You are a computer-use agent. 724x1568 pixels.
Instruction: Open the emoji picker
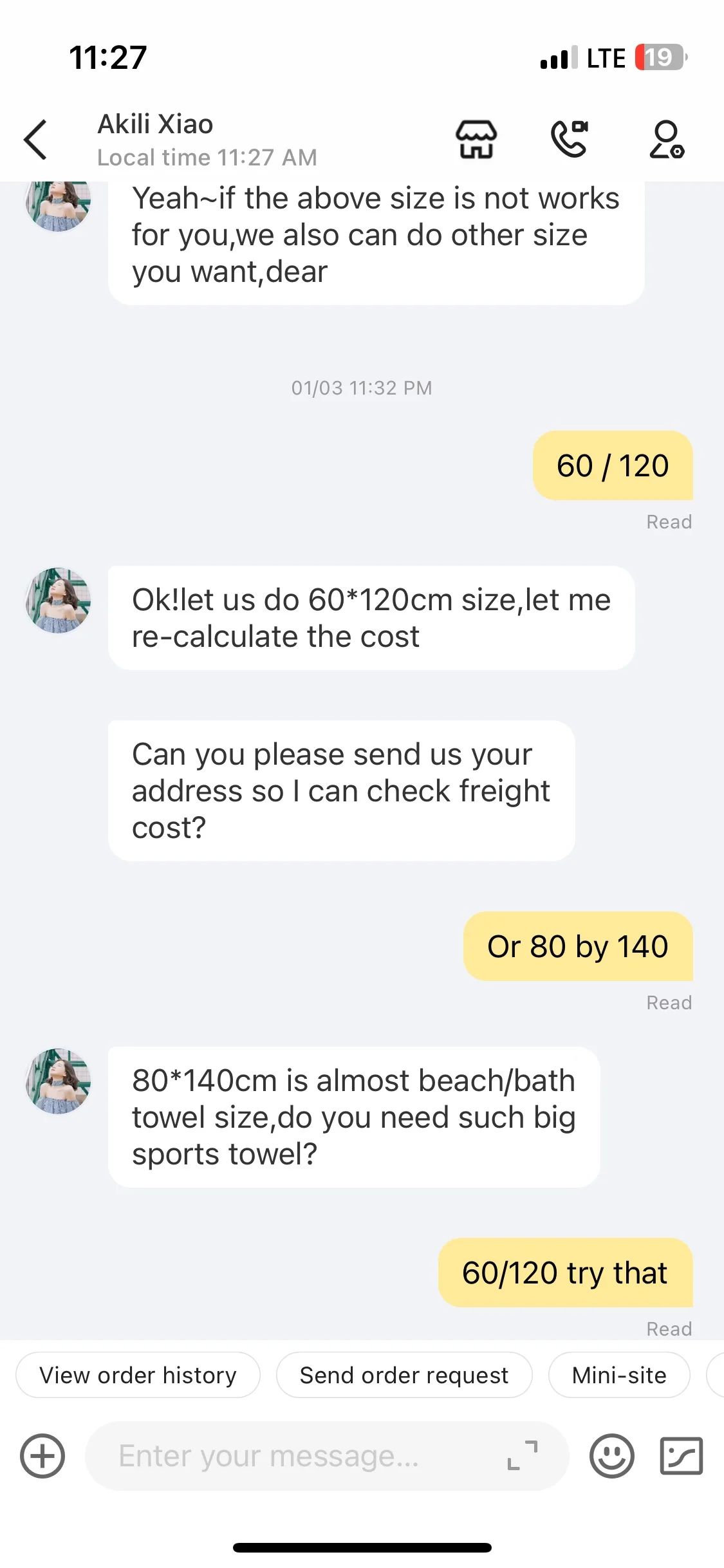point(611,1456)
